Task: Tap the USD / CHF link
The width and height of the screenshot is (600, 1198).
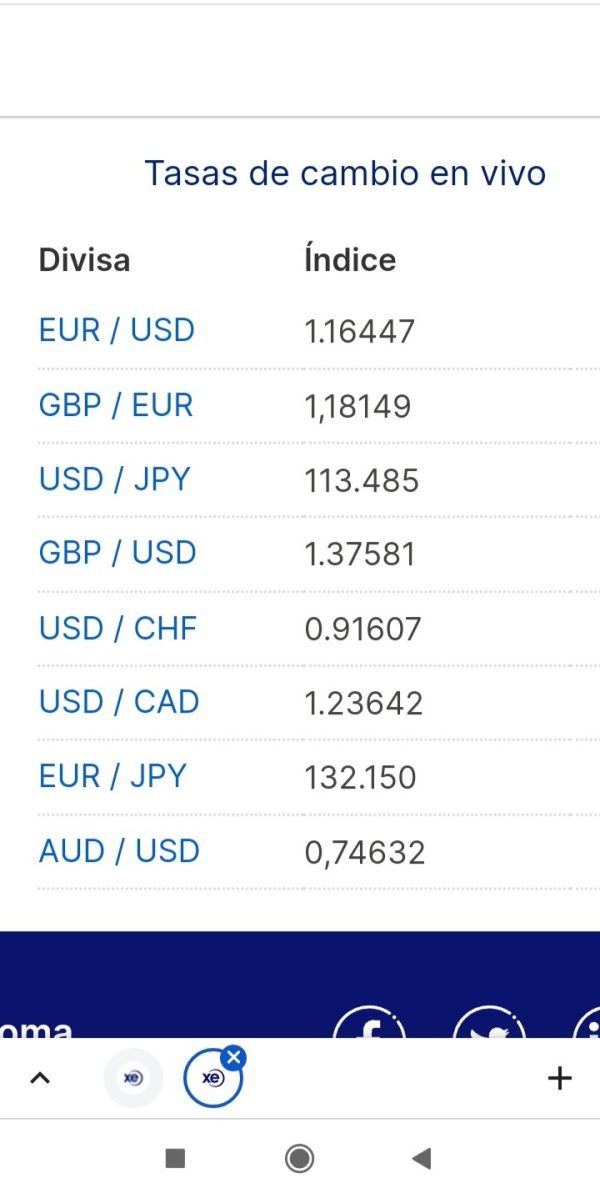Action: point(118,628)
